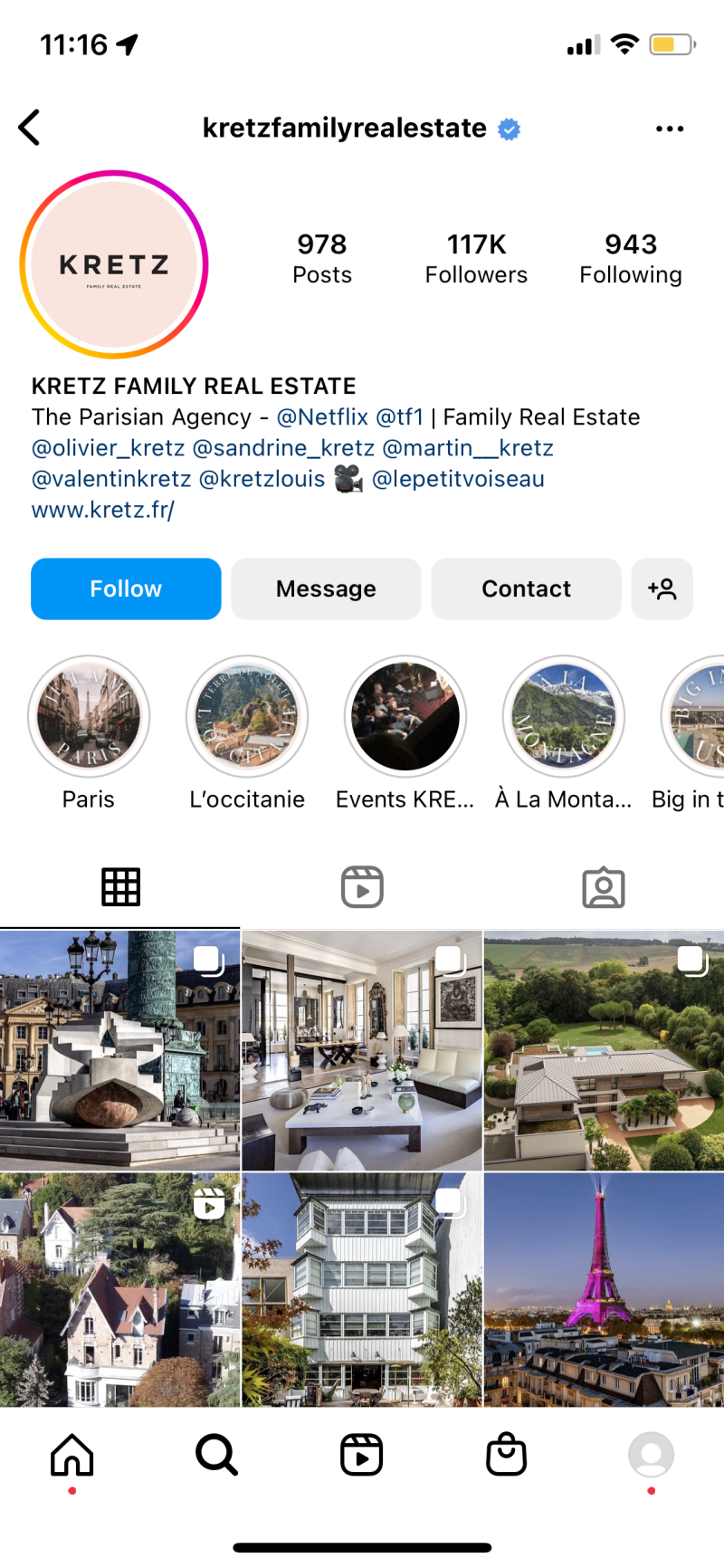Image resolution: width=724 pixels, height=1568 pixels.
Task: Open the Shop bag tab
Action: tap(506, 1455)
